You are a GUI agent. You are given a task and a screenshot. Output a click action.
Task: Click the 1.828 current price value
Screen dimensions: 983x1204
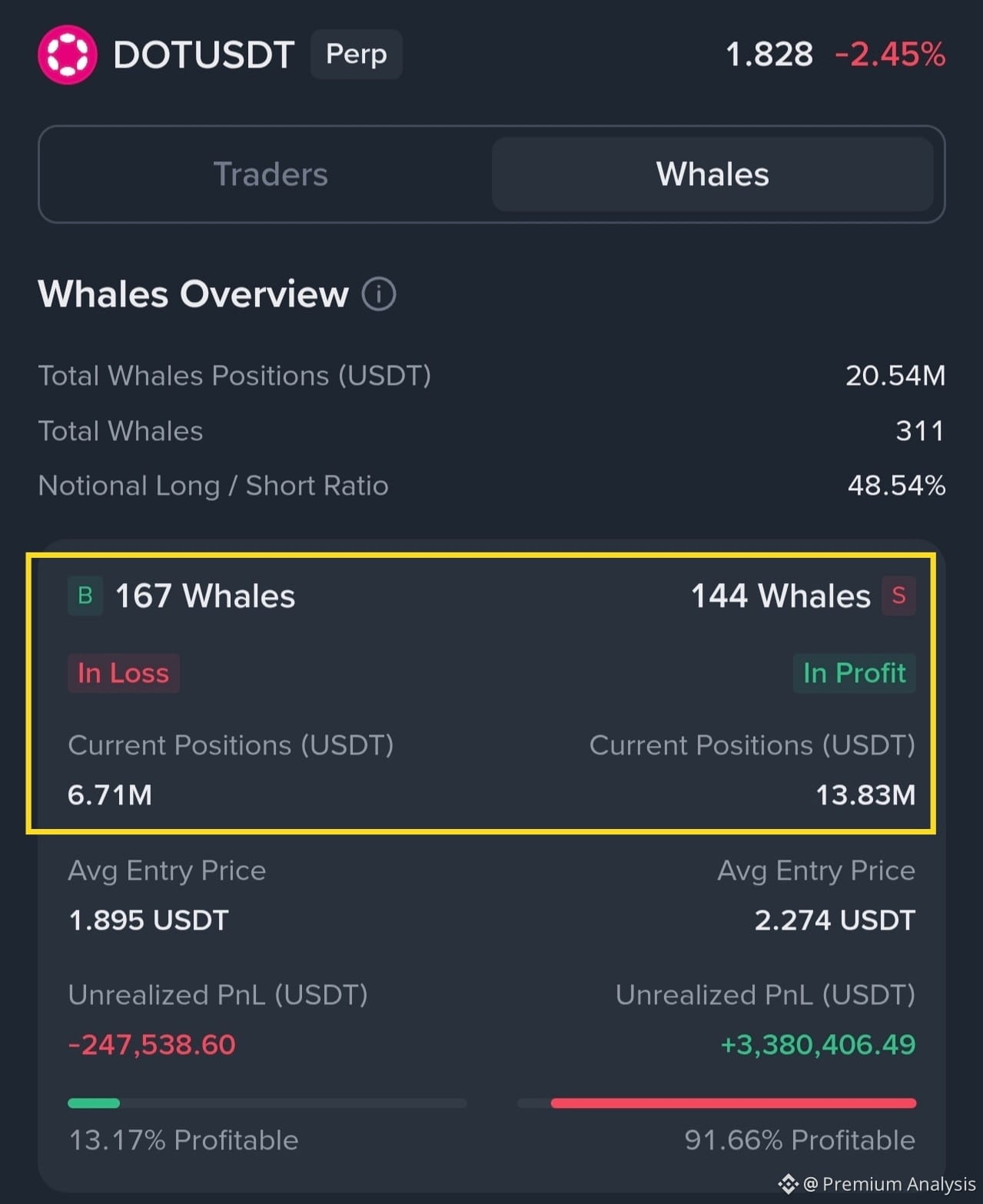(769, 54)
